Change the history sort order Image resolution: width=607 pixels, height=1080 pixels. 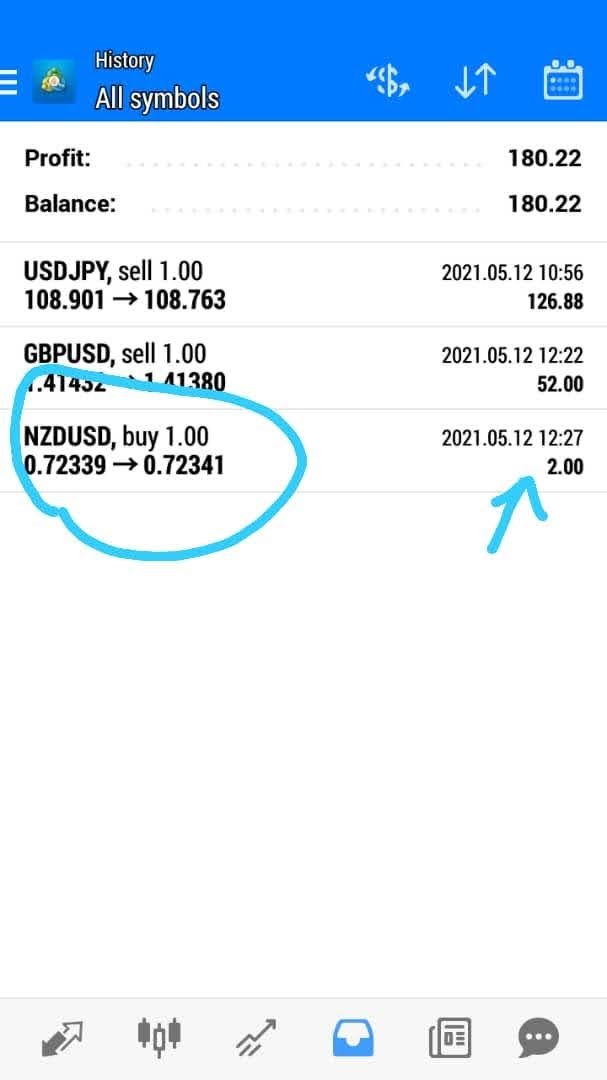(x=475, y=82)
